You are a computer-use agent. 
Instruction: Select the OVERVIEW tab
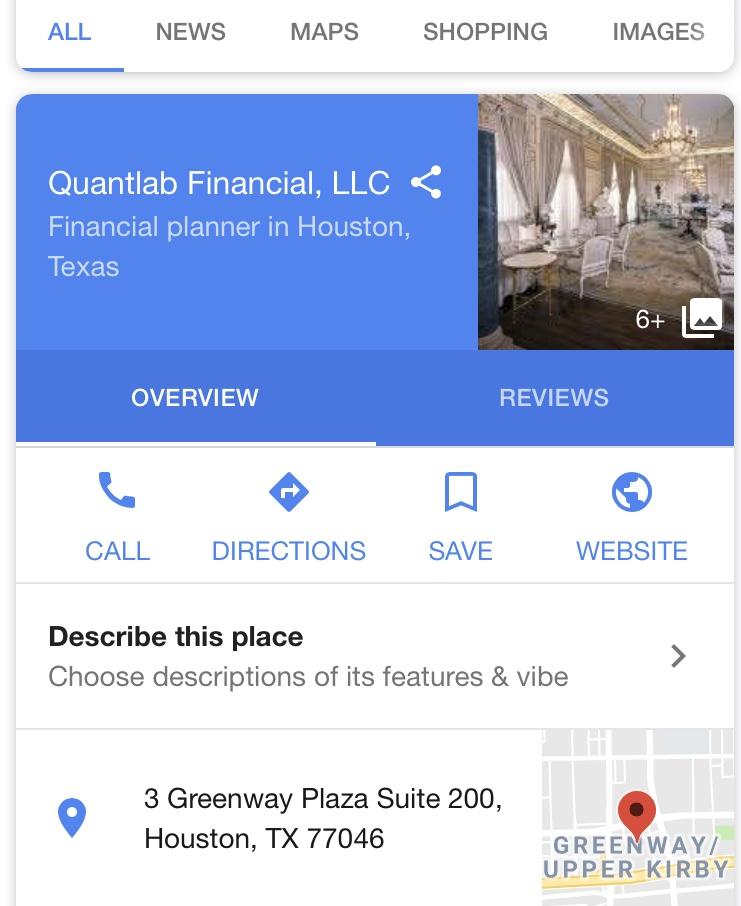pyautogui.click(x=194, y=397)
